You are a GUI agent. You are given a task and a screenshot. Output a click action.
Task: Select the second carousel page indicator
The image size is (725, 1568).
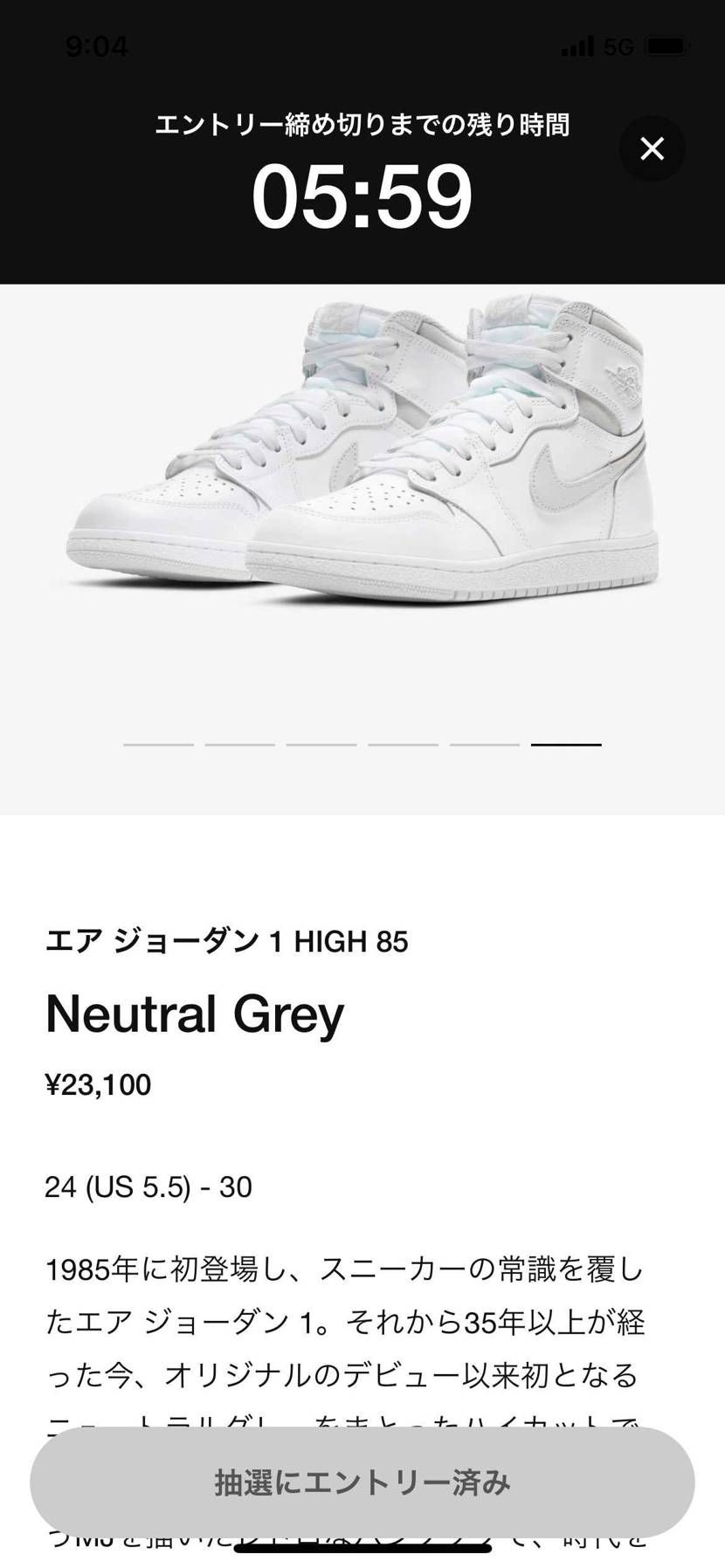click(x=239, y=745)
